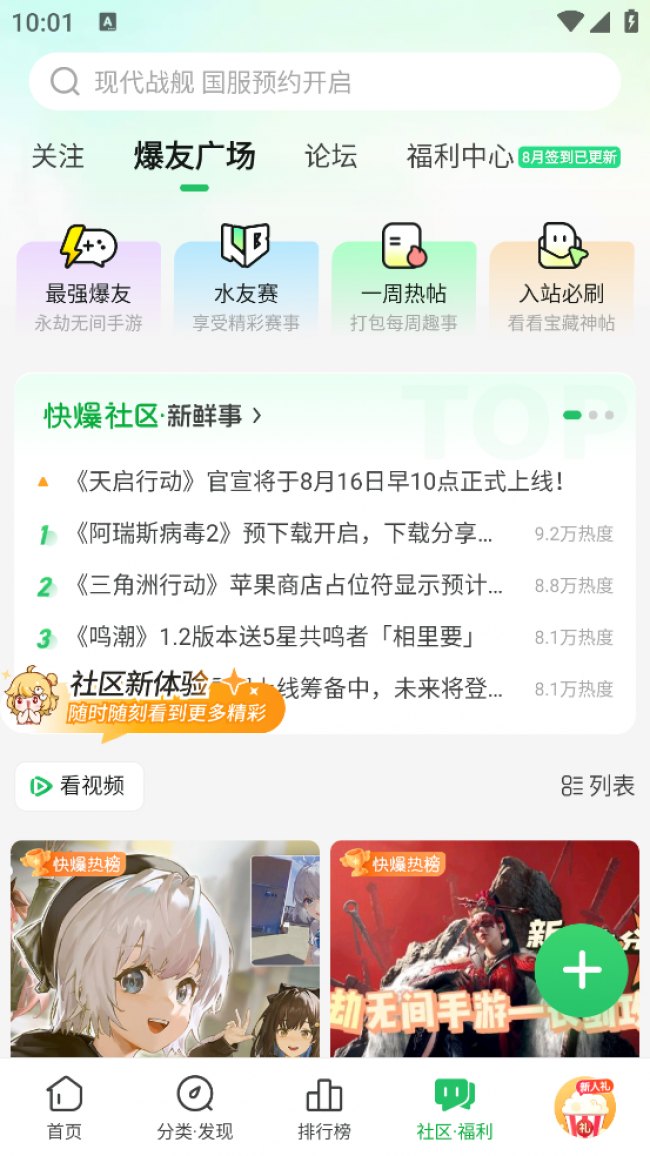Screen dimensions: 650x1156
Task: Switch the feed to 列表 view
Action: (598, 786)
